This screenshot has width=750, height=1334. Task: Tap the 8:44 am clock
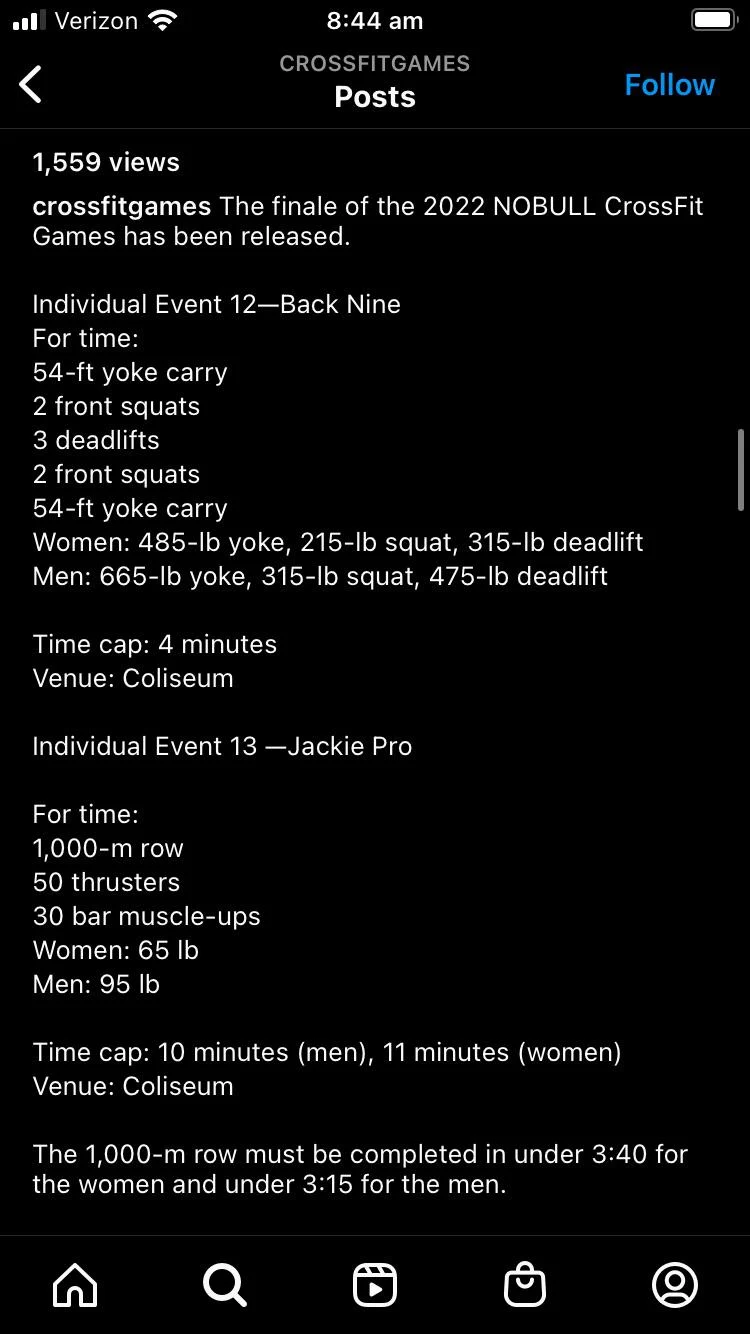point(374,20)
